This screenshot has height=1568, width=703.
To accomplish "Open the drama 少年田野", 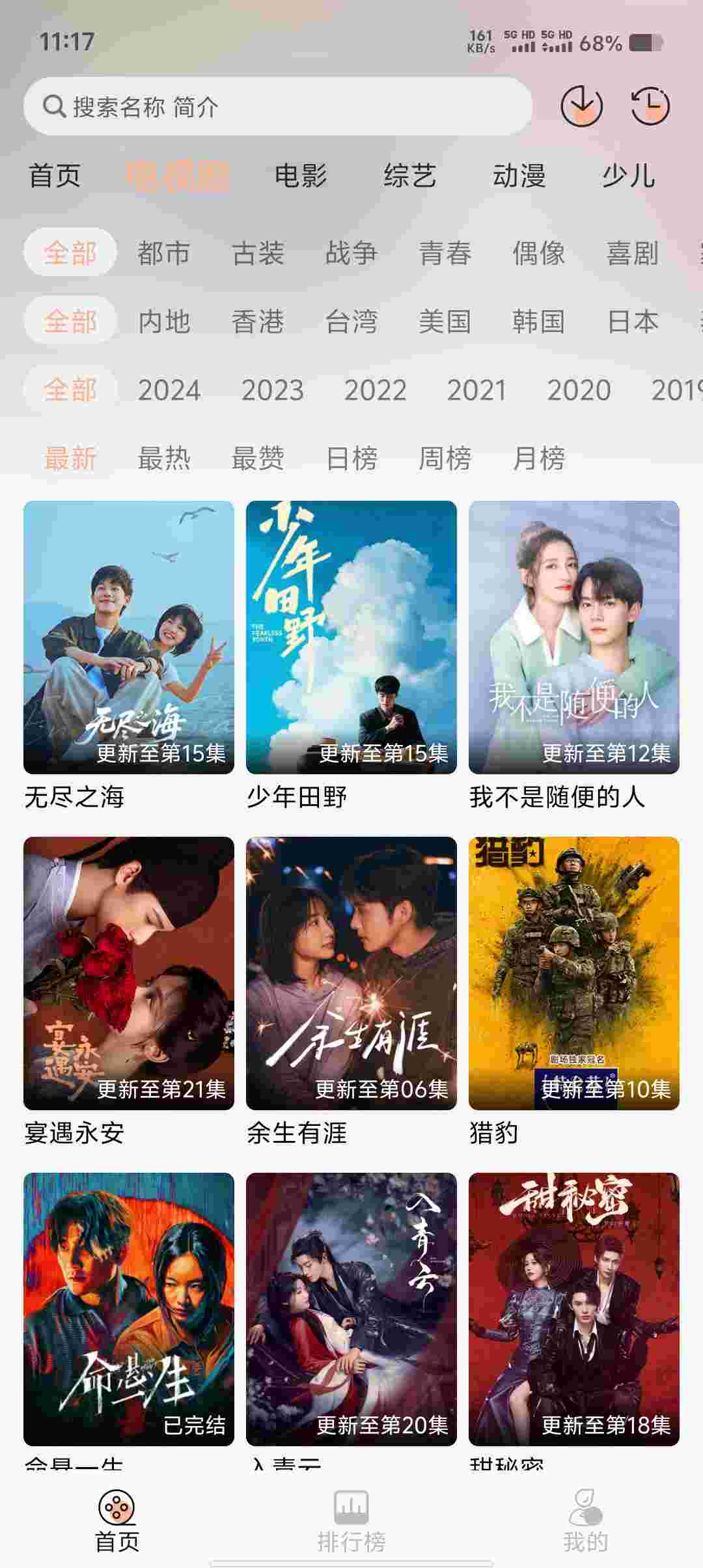I will pos(351,637).
